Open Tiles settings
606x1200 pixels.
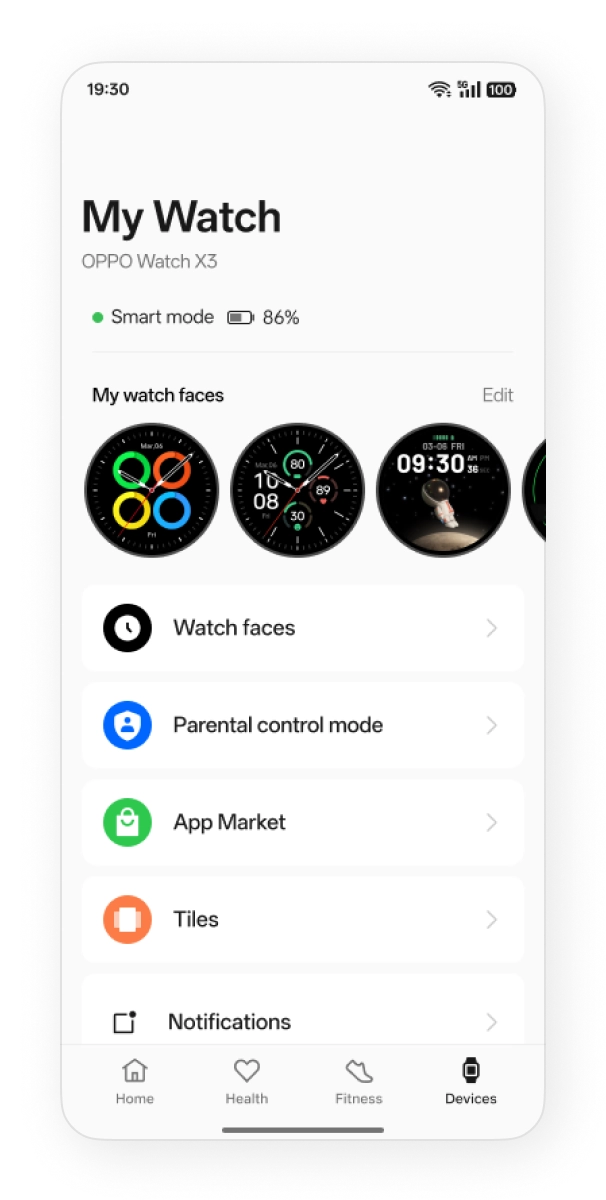pyautogui.click(x=302, y=919)
